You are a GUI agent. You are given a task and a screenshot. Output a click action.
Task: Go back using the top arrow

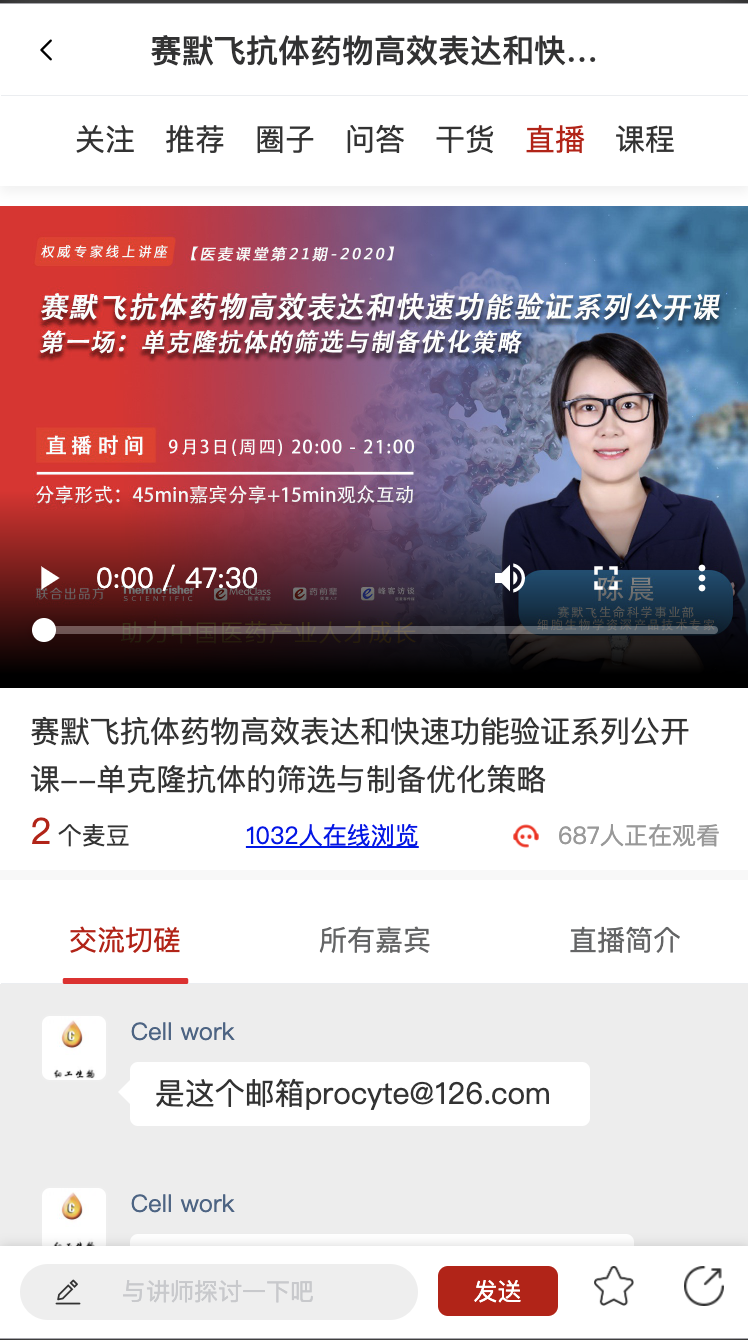46,51
